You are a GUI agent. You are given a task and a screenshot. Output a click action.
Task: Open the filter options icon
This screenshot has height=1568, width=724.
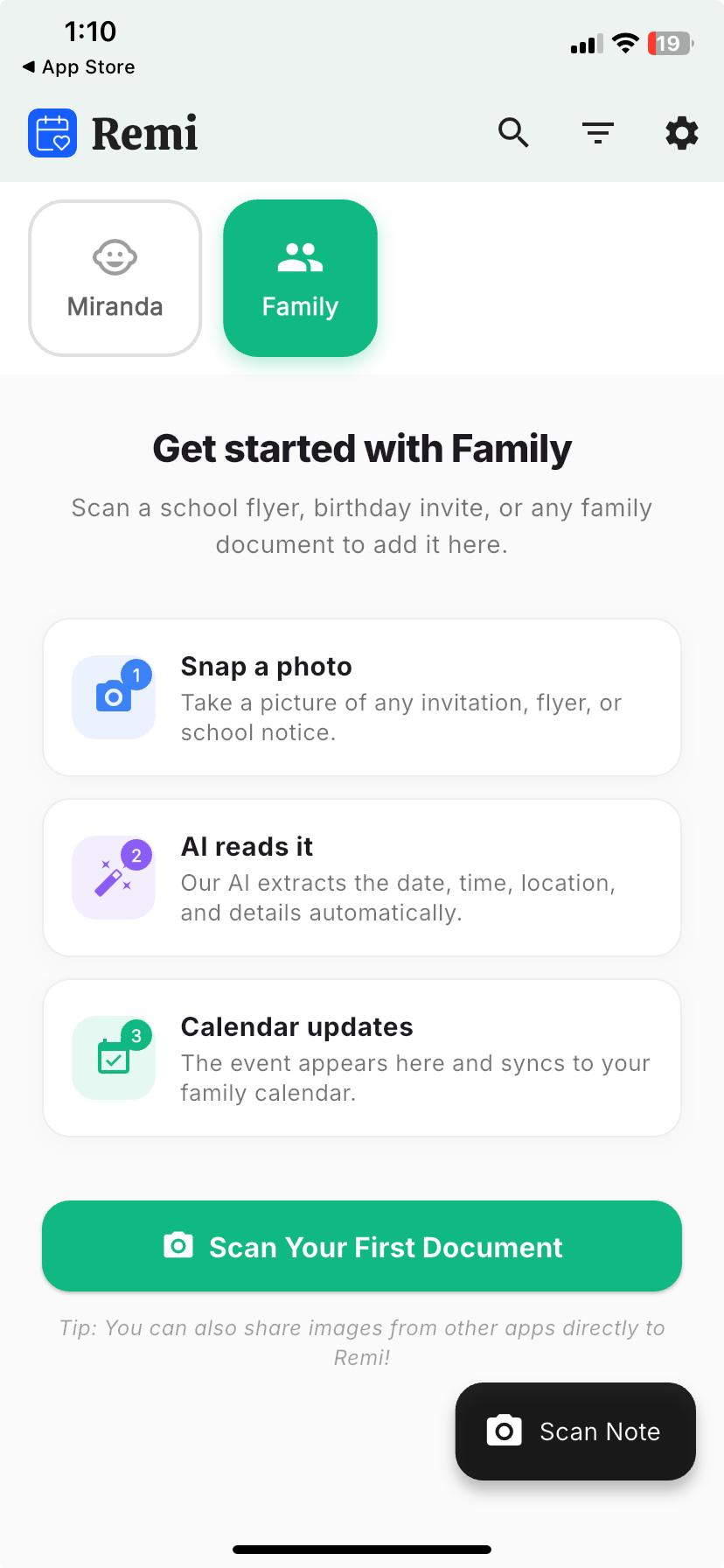(598, 133)
